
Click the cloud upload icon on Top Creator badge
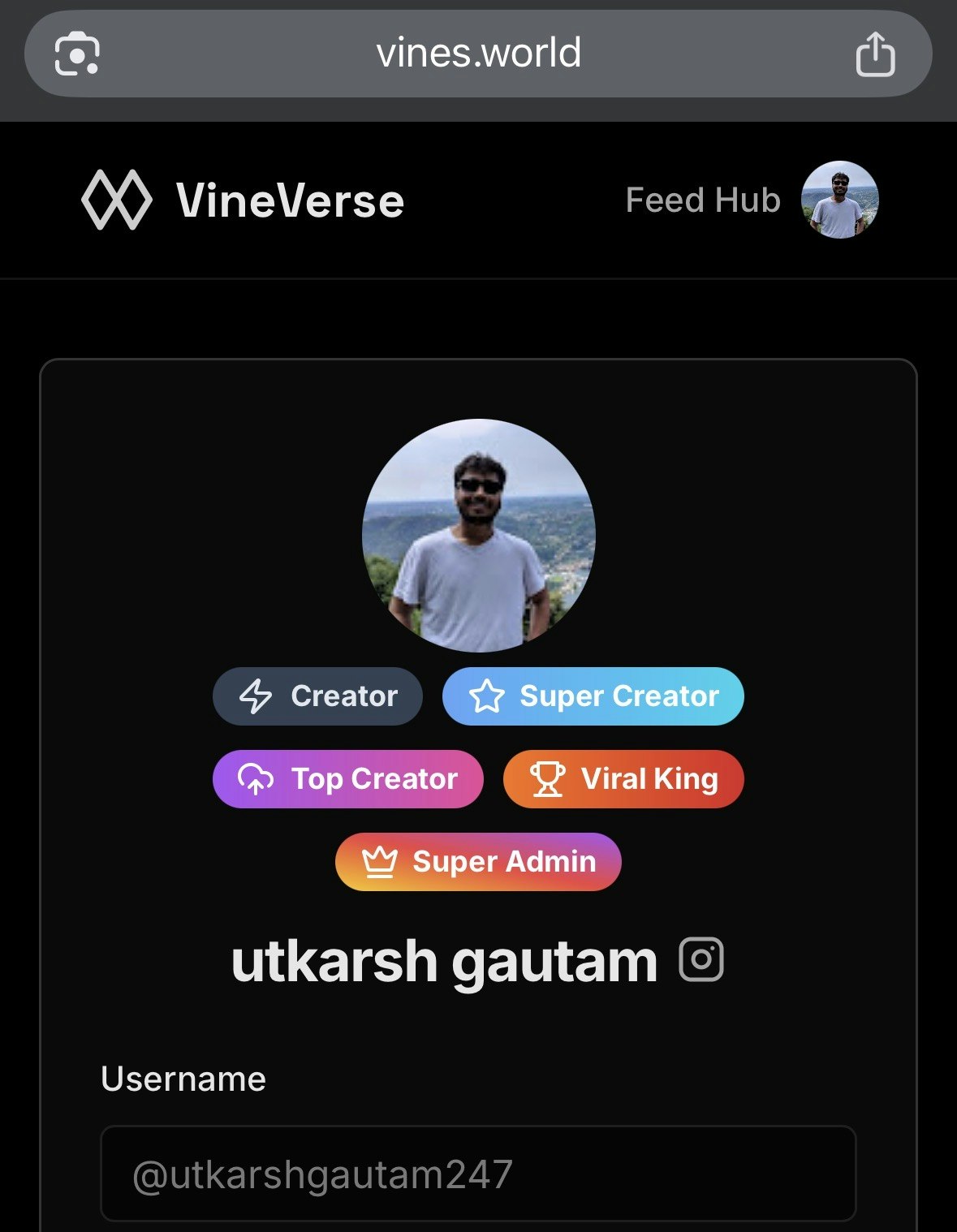(256, 779)
